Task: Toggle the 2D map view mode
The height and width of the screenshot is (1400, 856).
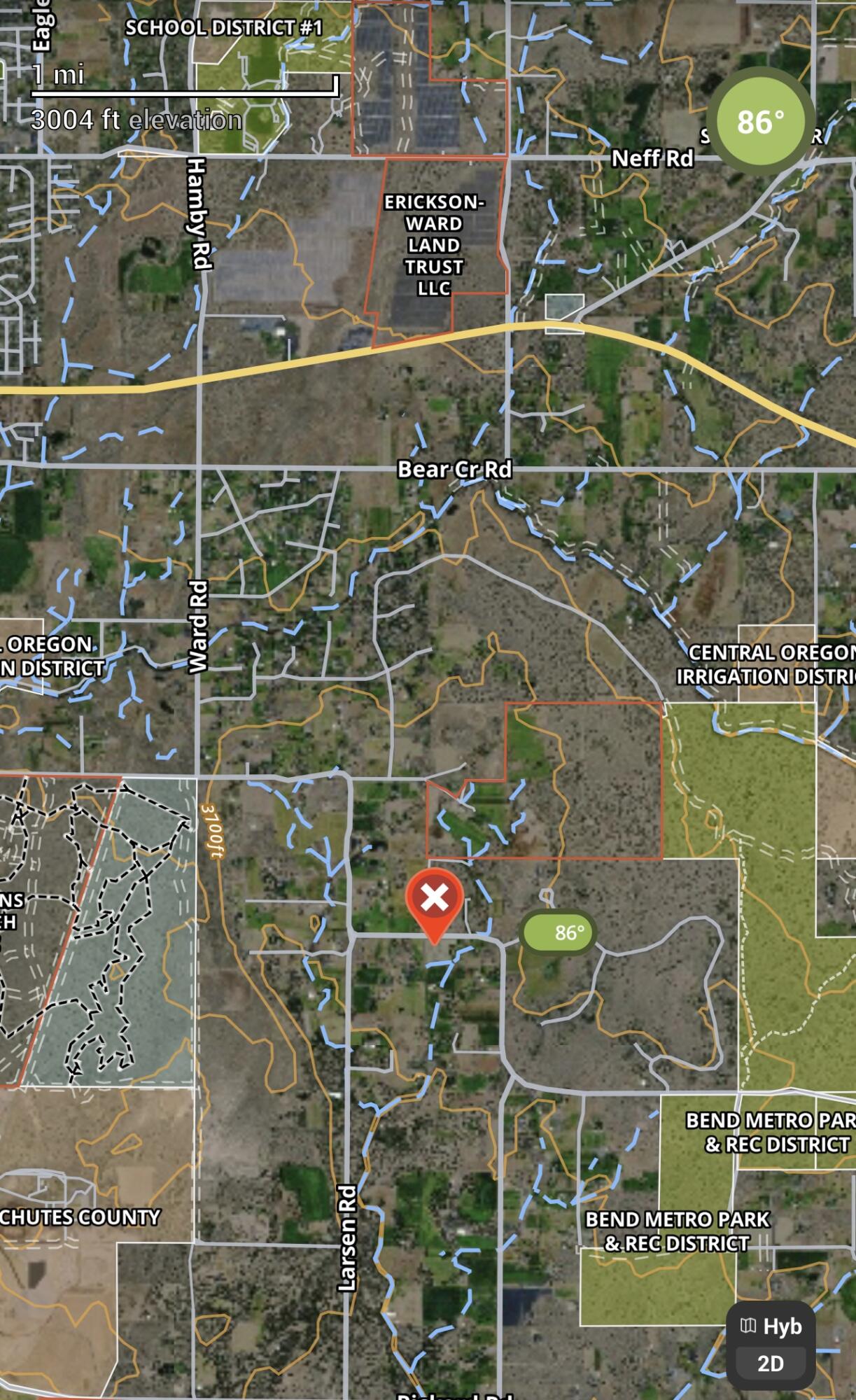Action: 771,1364
